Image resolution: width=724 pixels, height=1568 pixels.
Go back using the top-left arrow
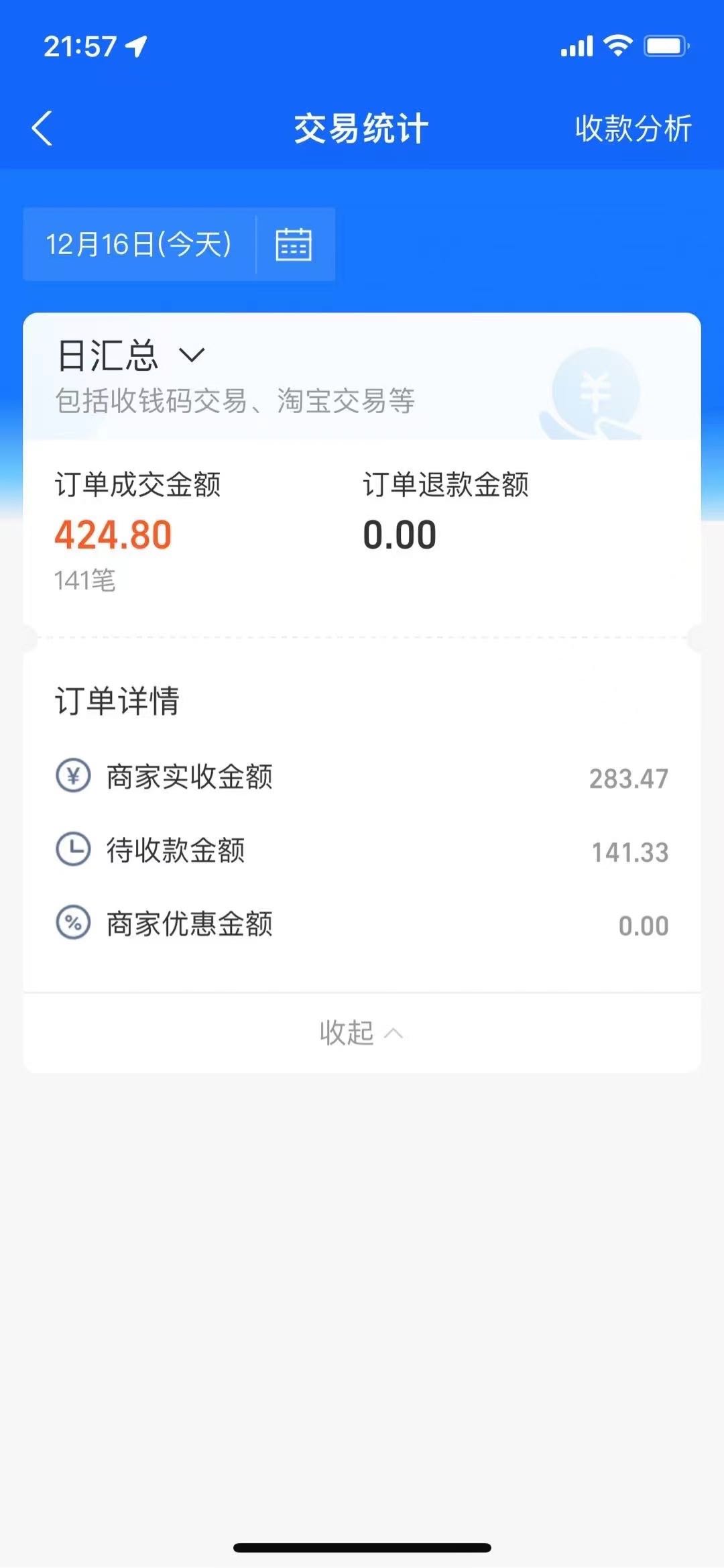[x=42, y=128]
